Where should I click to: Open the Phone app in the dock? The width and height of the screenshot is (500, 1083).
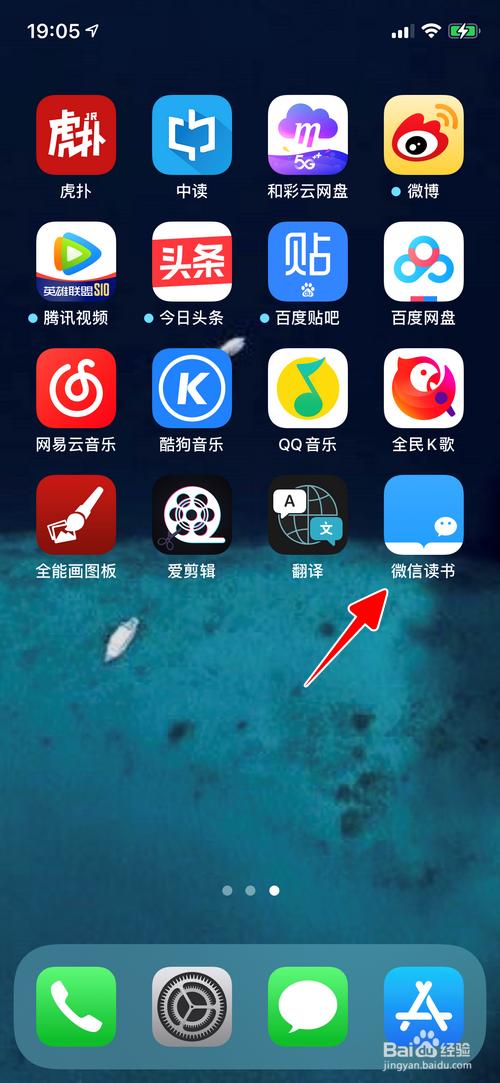click(76, 1006)
